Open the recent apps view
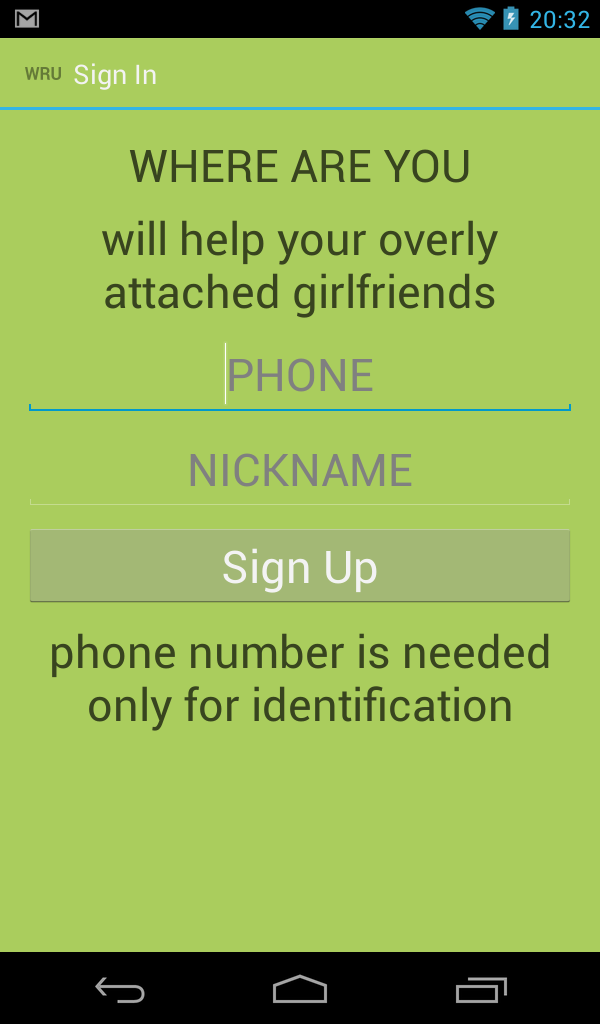The width and height of the screenshot is (600, 1024). (x=481, y=989)
